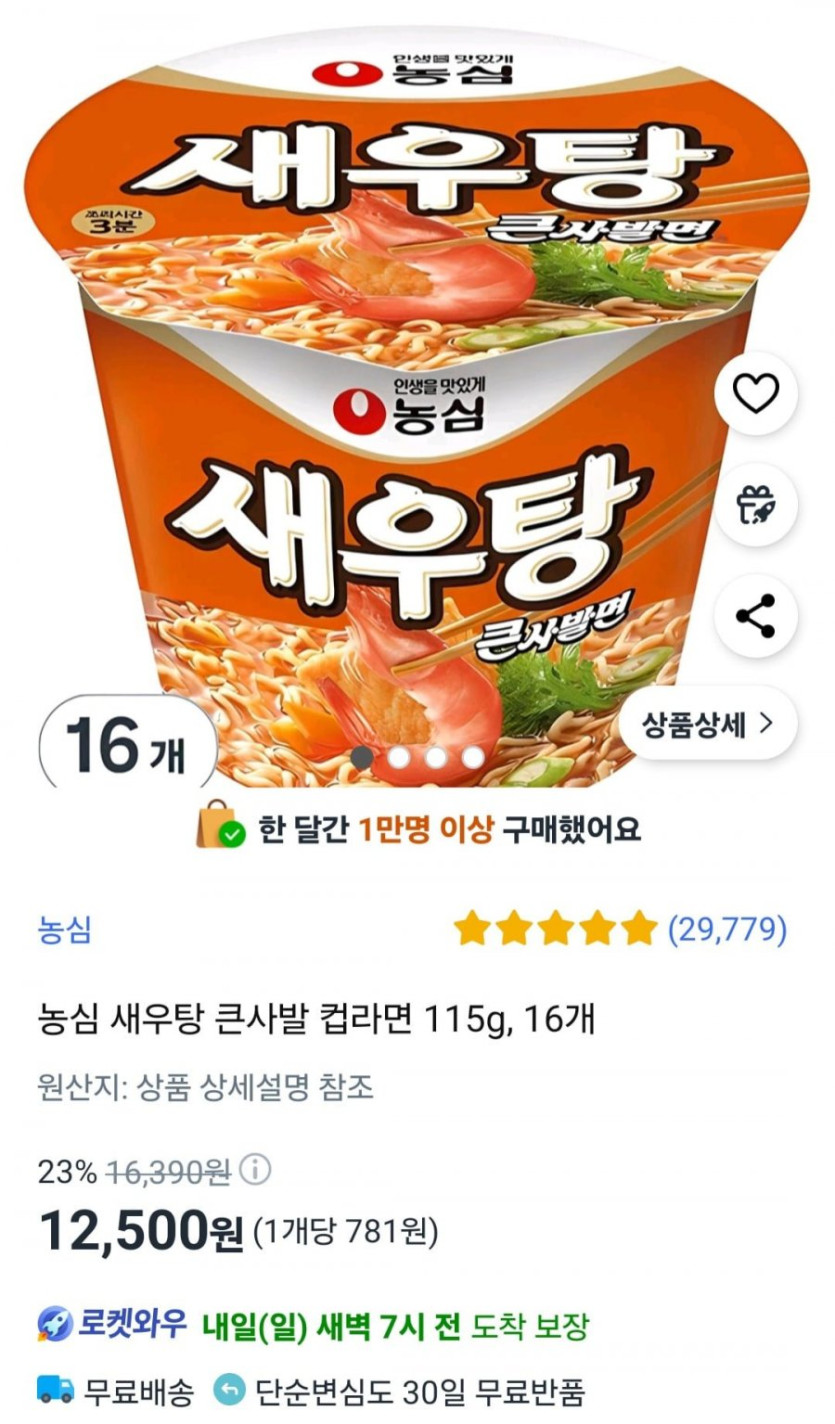Tap the info icon beside 16,390원
This screenshot has width=835, height=1424.
pyautogui.click(x=256, y=1169)
